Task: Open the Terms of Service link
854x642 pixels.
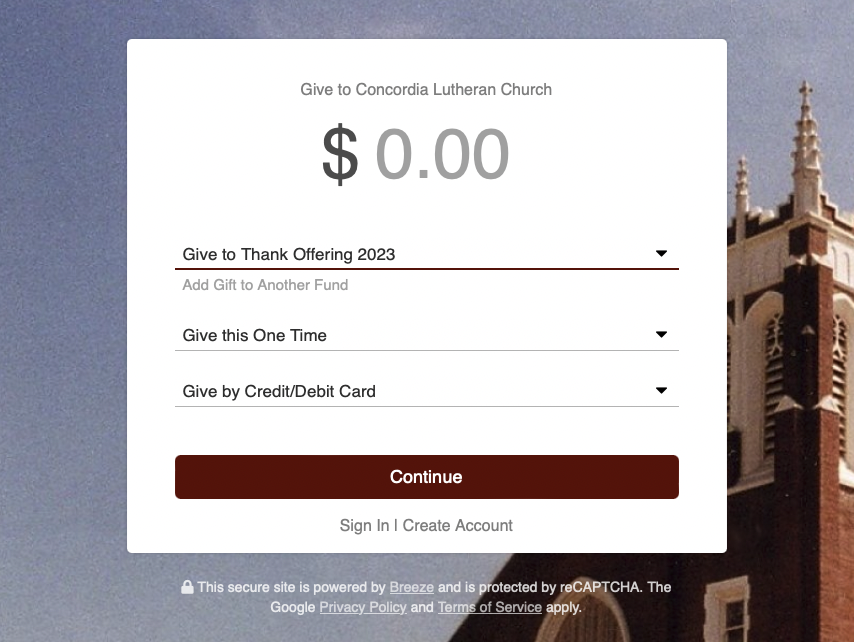Action: (x=489, y=607)
